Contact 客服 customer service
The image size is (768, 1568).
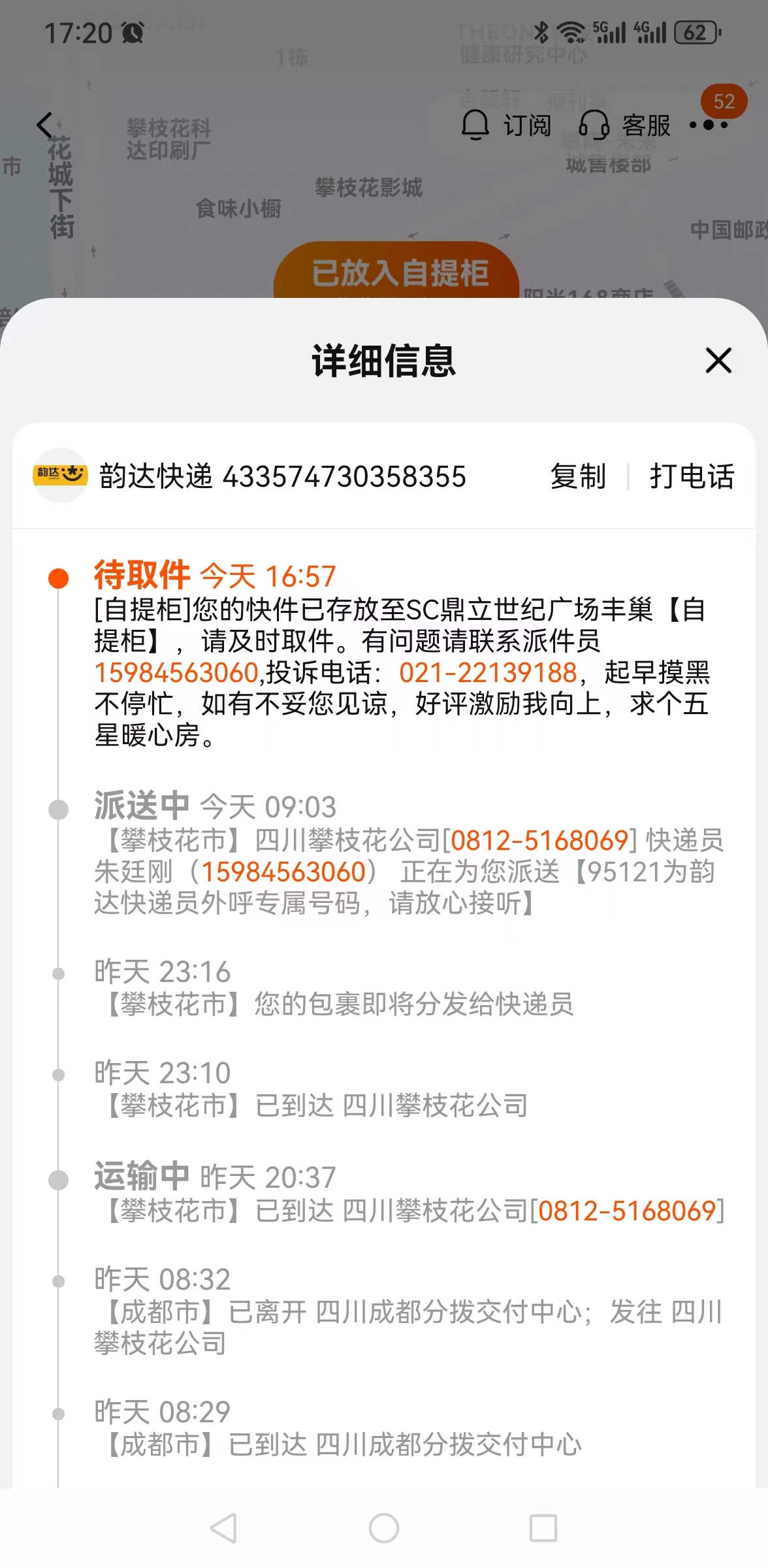pos(625,125)
